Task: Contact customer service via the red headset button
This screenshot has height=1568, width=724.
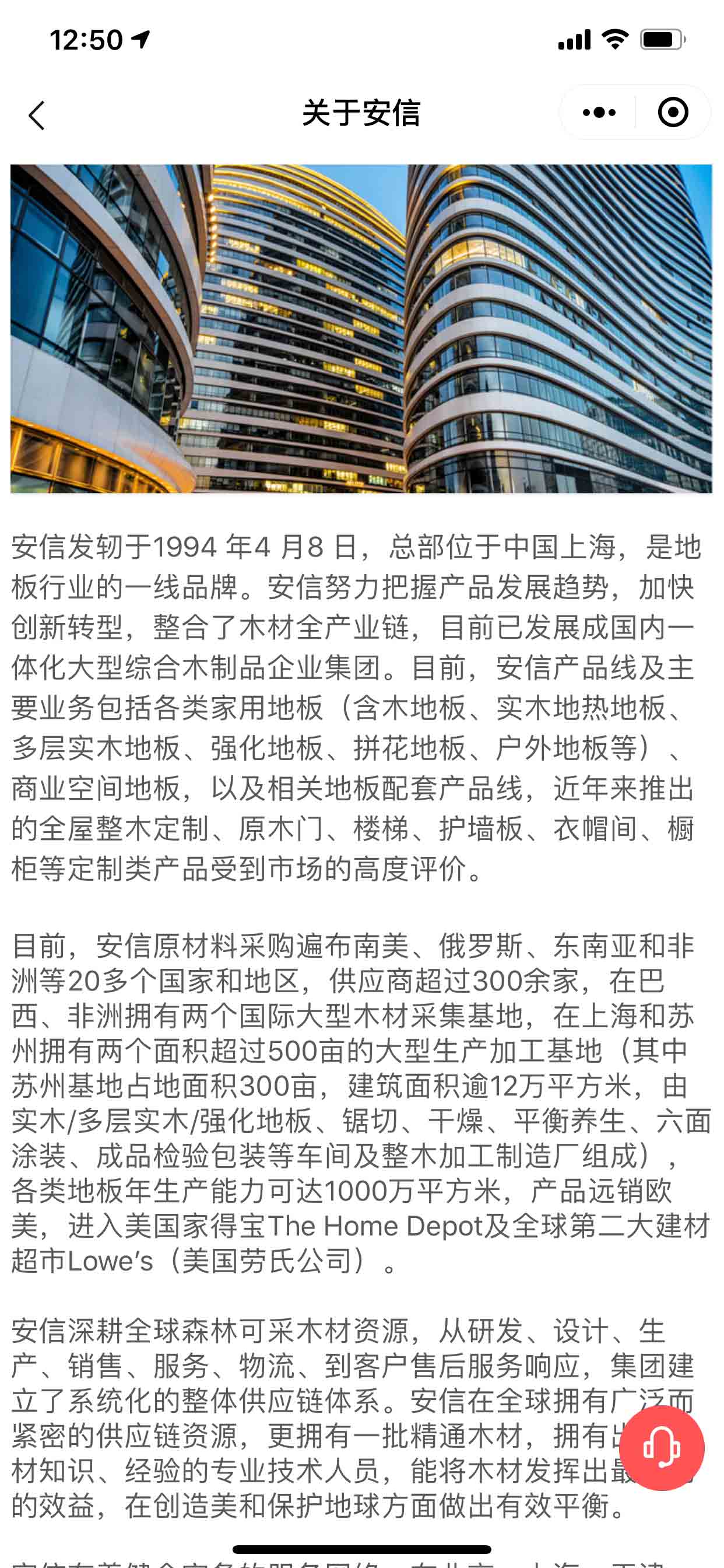Action: 661,1447
